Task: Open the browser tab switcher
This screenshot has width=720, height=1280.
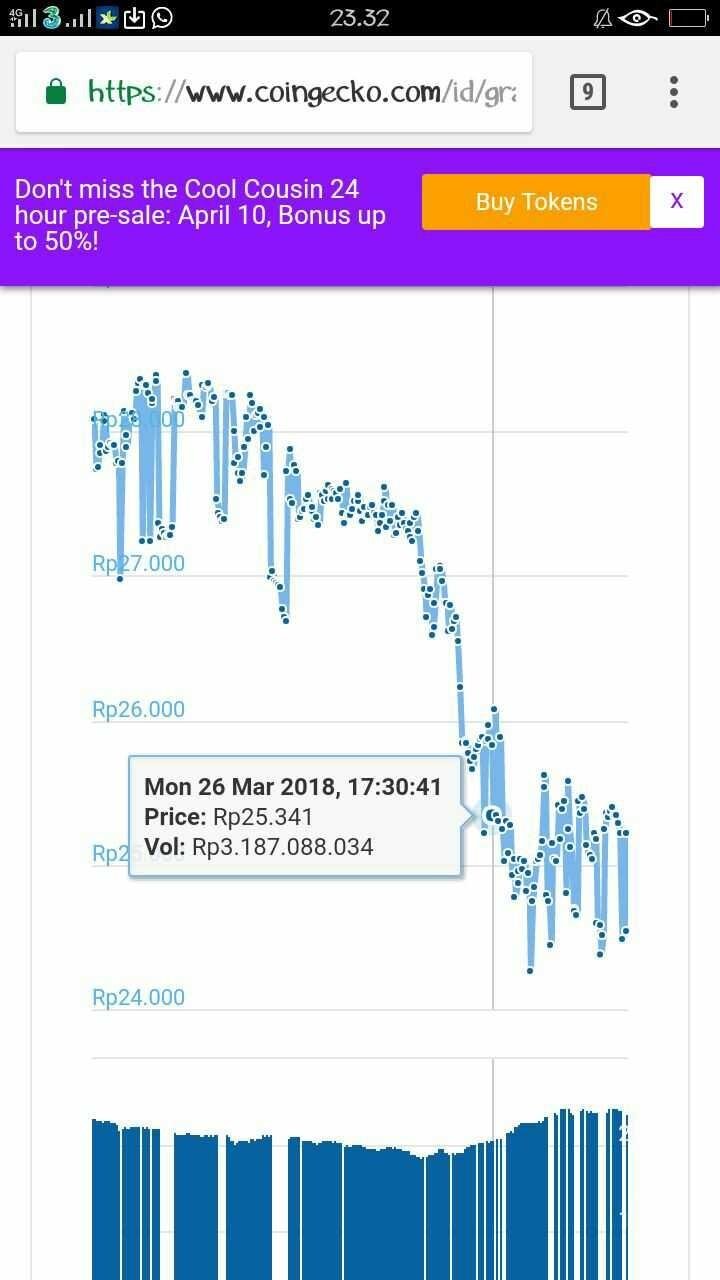Action: 587,93
